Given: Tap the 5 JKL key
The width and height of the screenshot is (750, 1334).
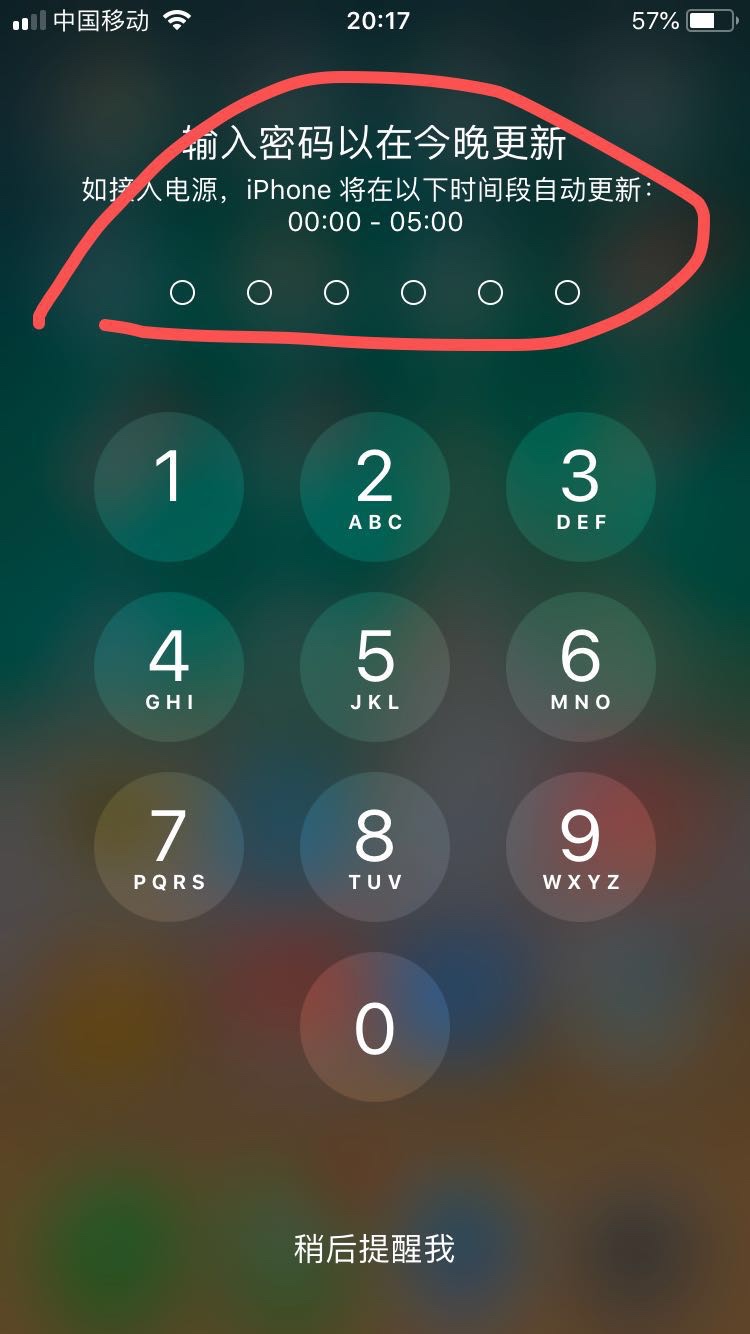Looking at the screenshot, I should (375, 667).
